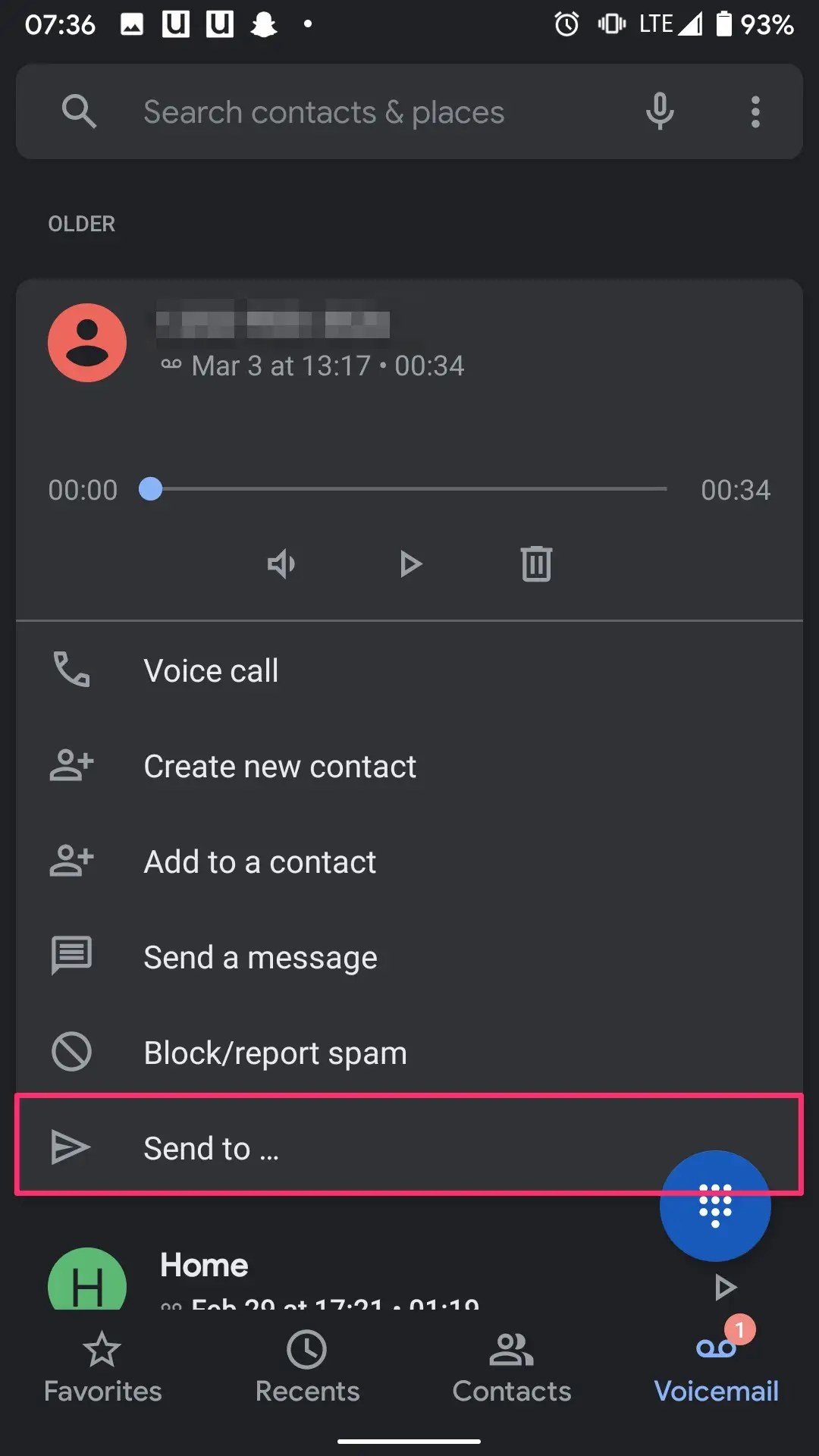Screen dimensions: 819x1456
Task: Start voice search with the microphone
Action: [660, 111]
